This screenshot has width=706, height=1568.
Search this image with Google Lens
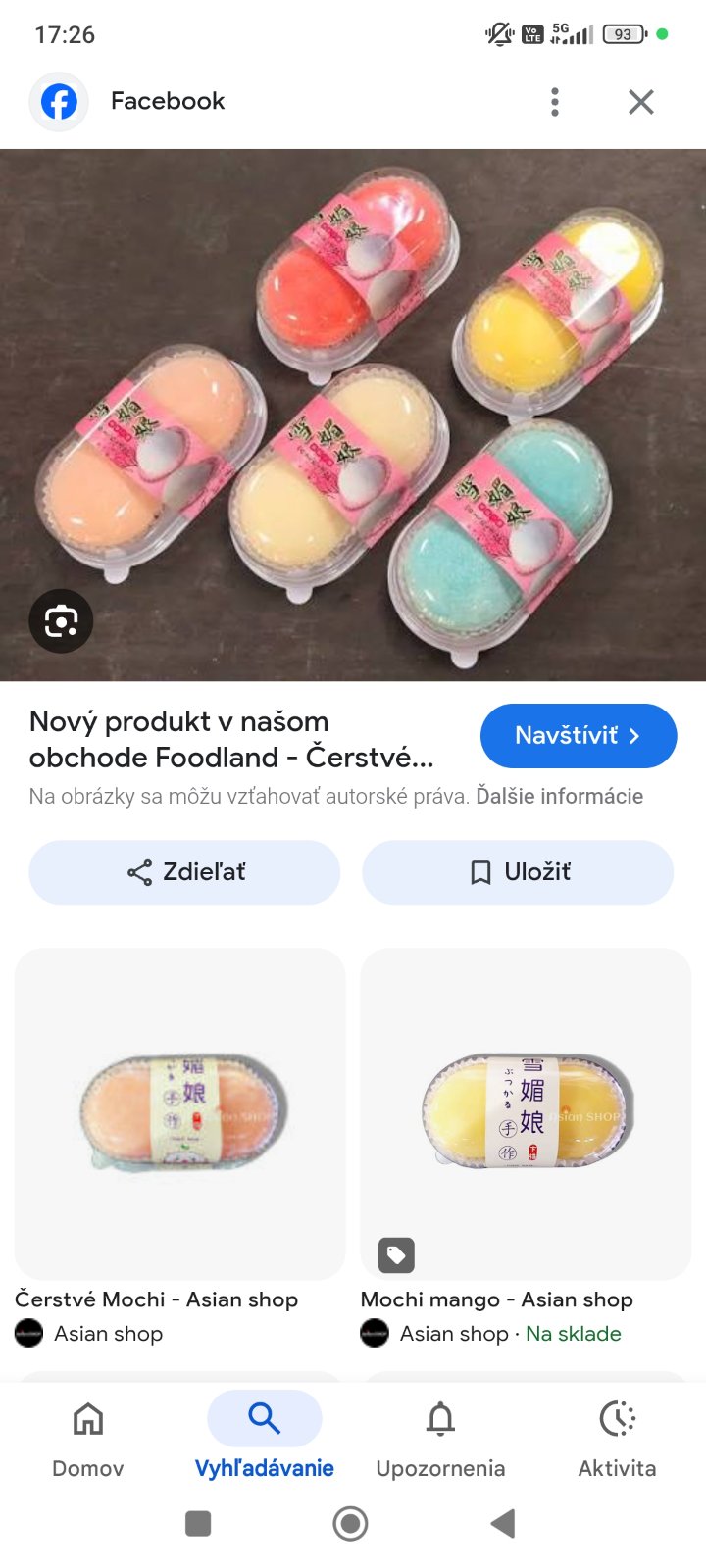(61, 620)
